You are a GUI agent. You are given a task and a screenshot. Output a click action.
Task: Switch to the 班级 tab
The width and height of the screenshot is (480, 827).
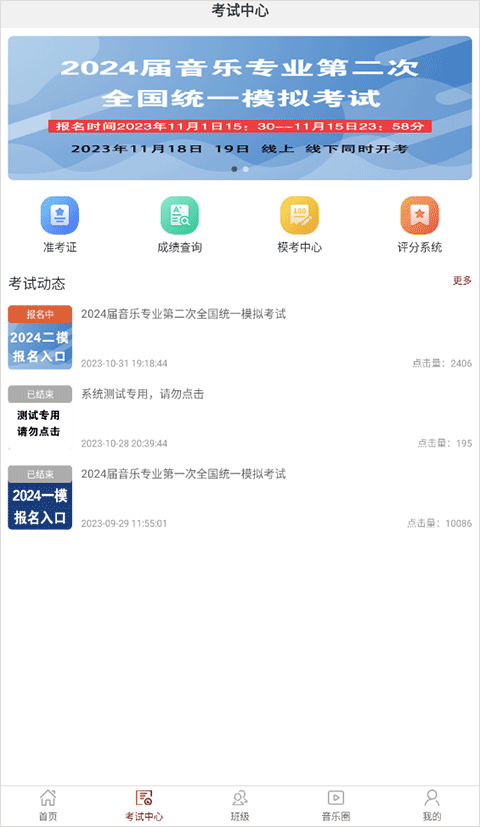[x=240, y=805]
